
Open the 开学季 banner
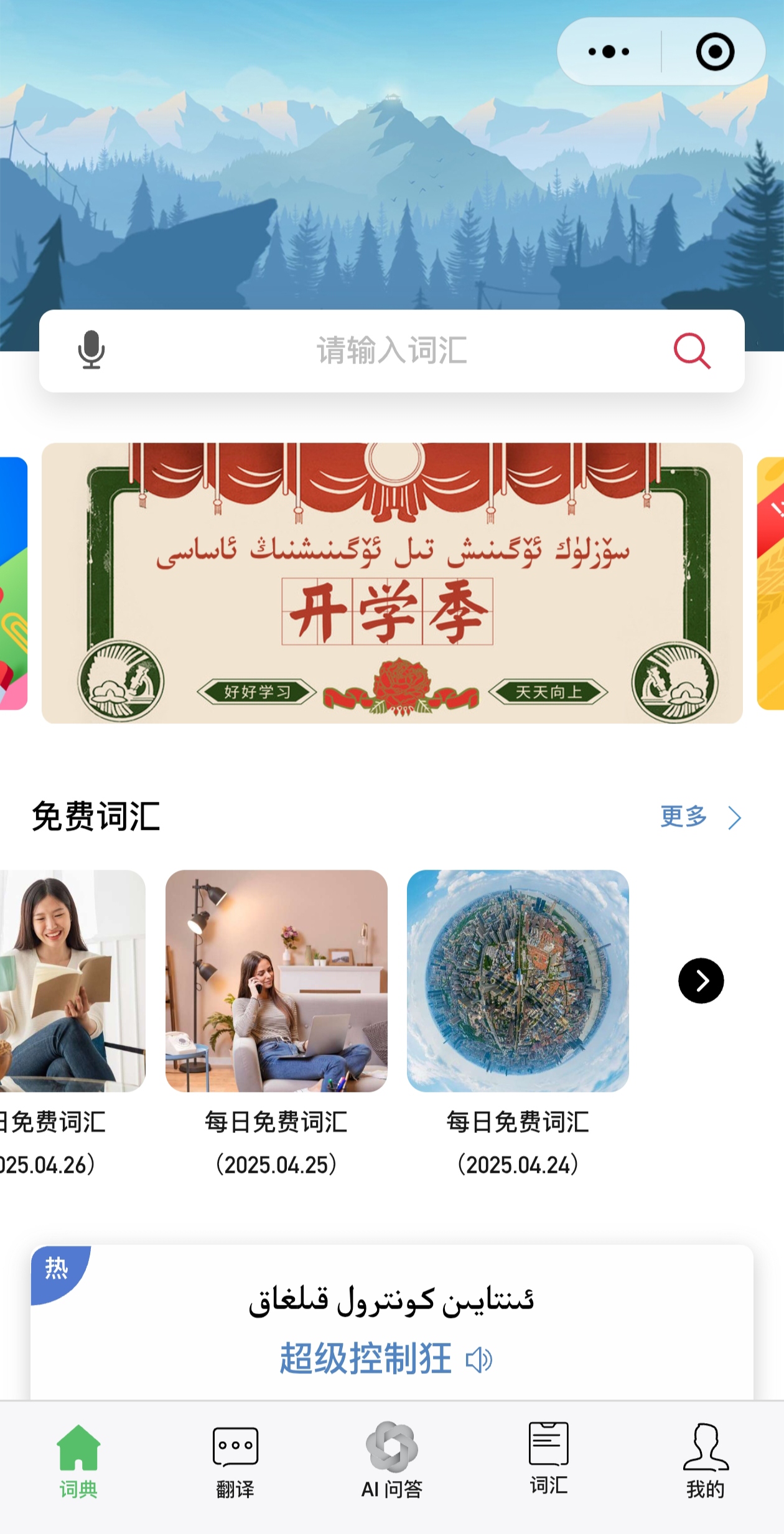click(392, 583)
